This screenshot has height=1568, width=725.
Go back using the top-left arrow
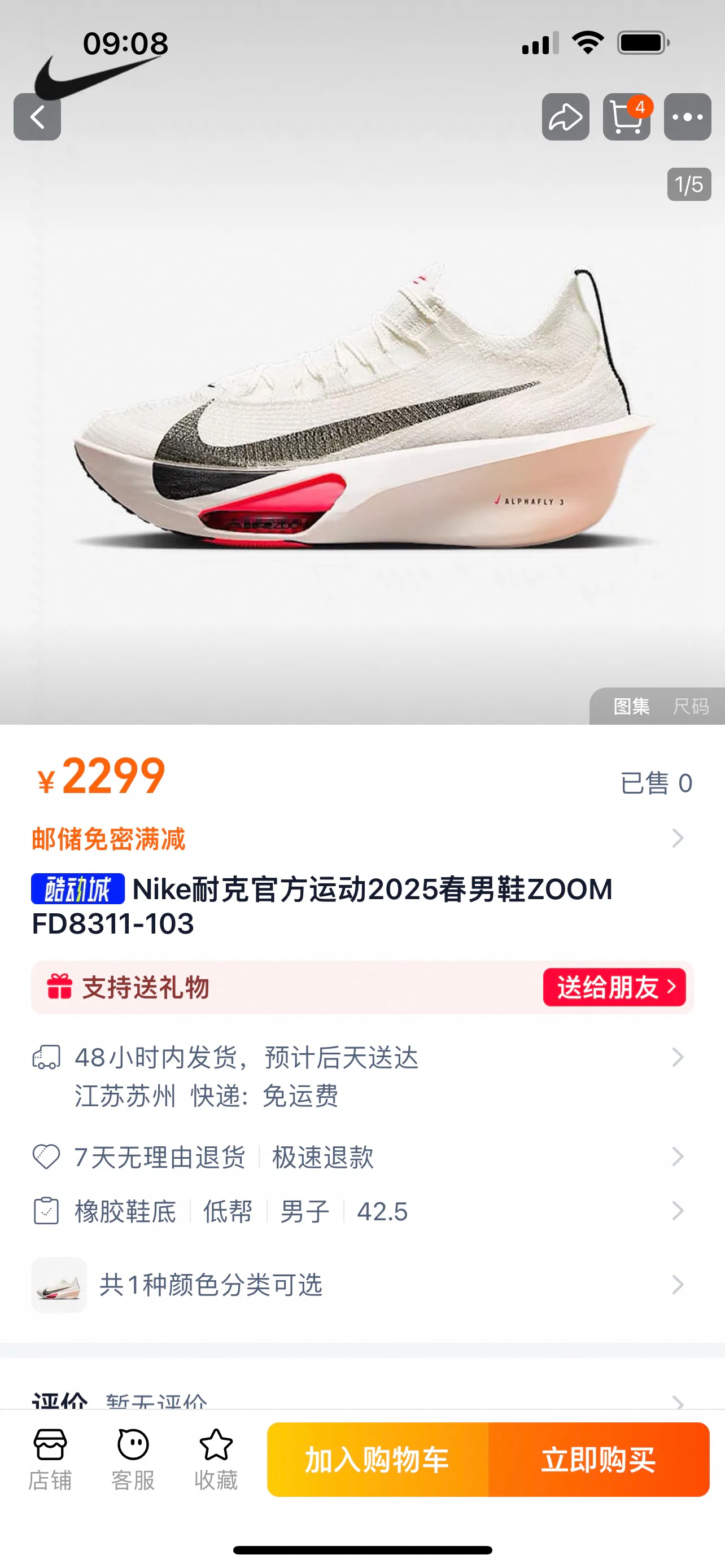pyautogui.click(x=37, y=117)
